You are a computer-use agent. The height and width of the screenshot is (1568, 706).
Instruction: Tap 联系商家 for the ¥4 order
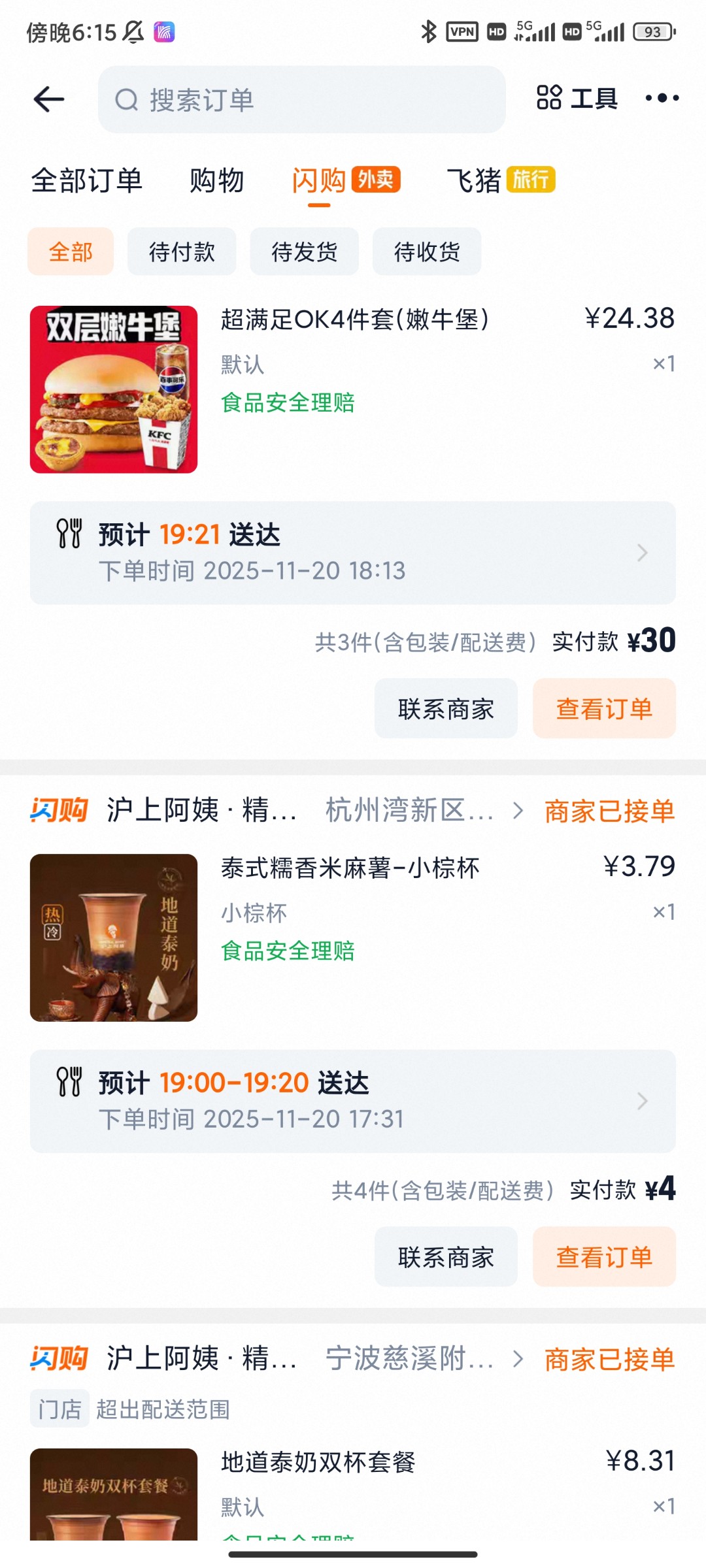(x=446, y=1257)
